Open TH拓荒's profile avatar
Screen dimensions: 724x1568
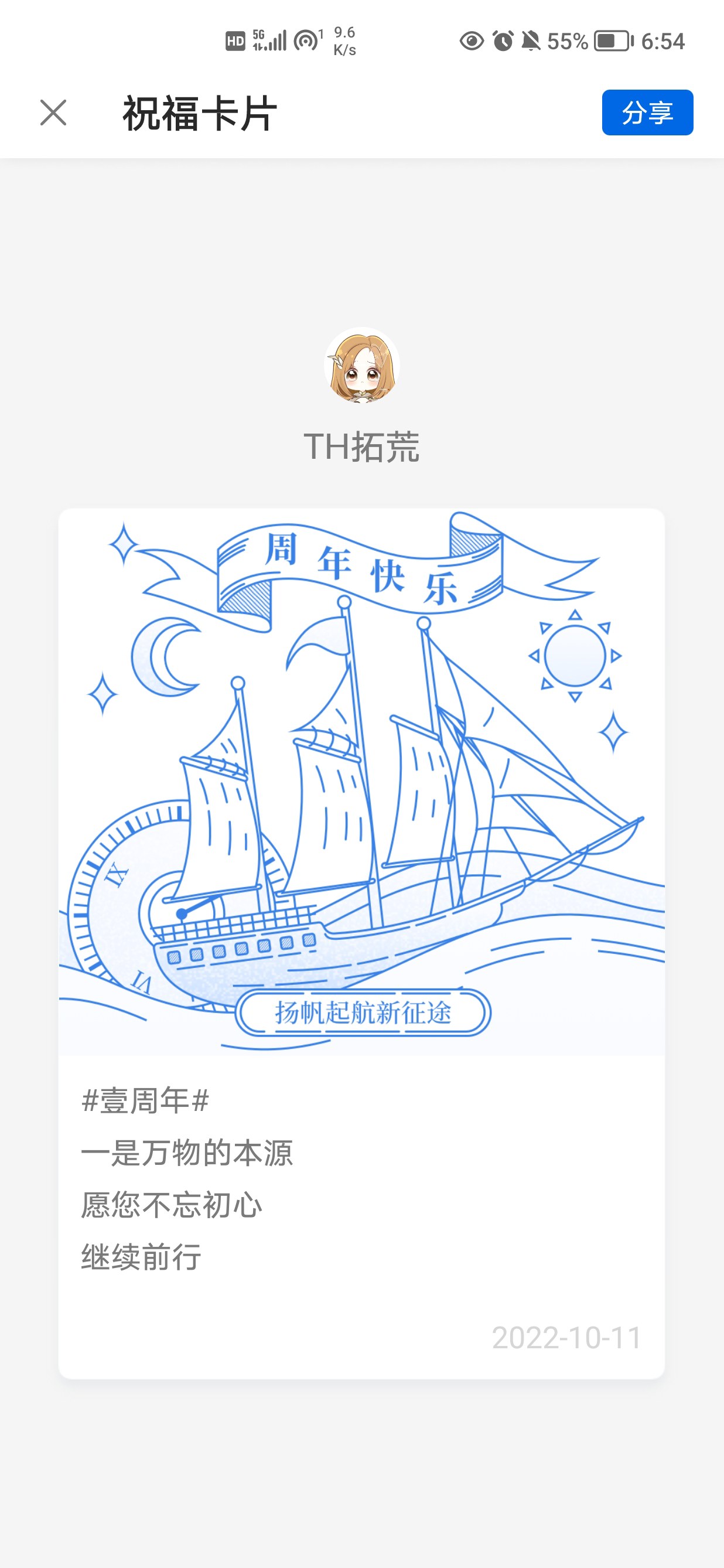(x=361, y=365)
